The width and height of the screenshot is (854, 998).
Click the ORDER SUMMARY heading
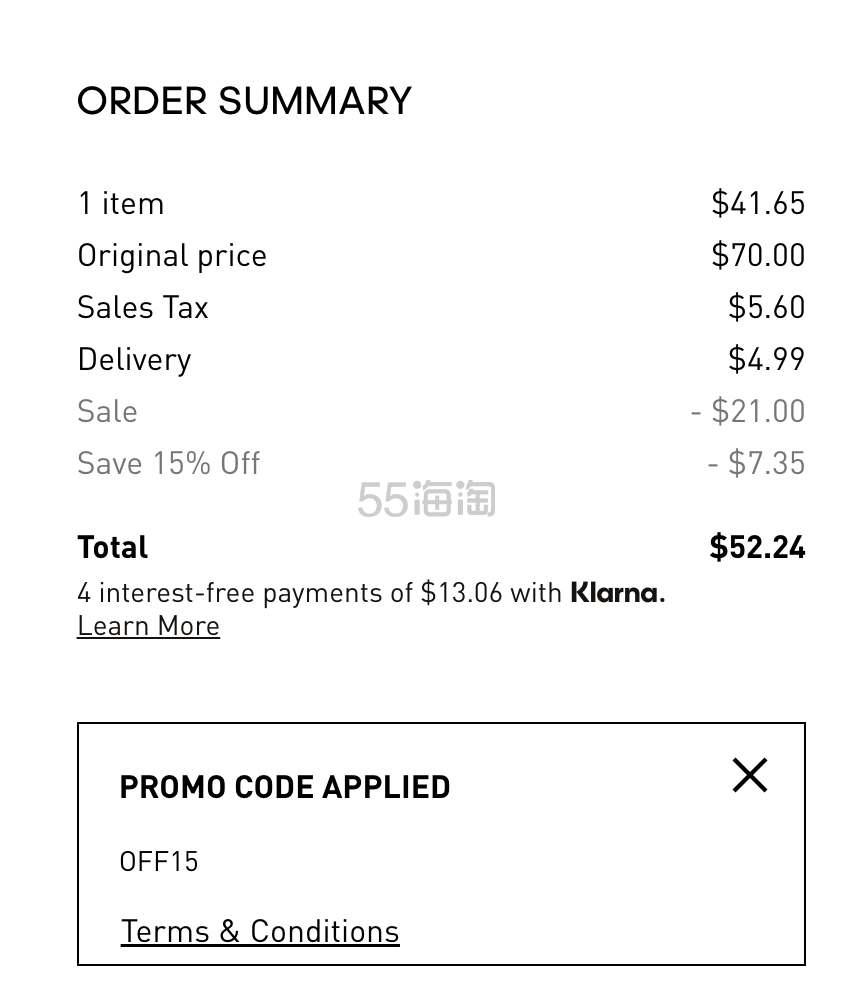pyautogui.click(x=243, y=100)
